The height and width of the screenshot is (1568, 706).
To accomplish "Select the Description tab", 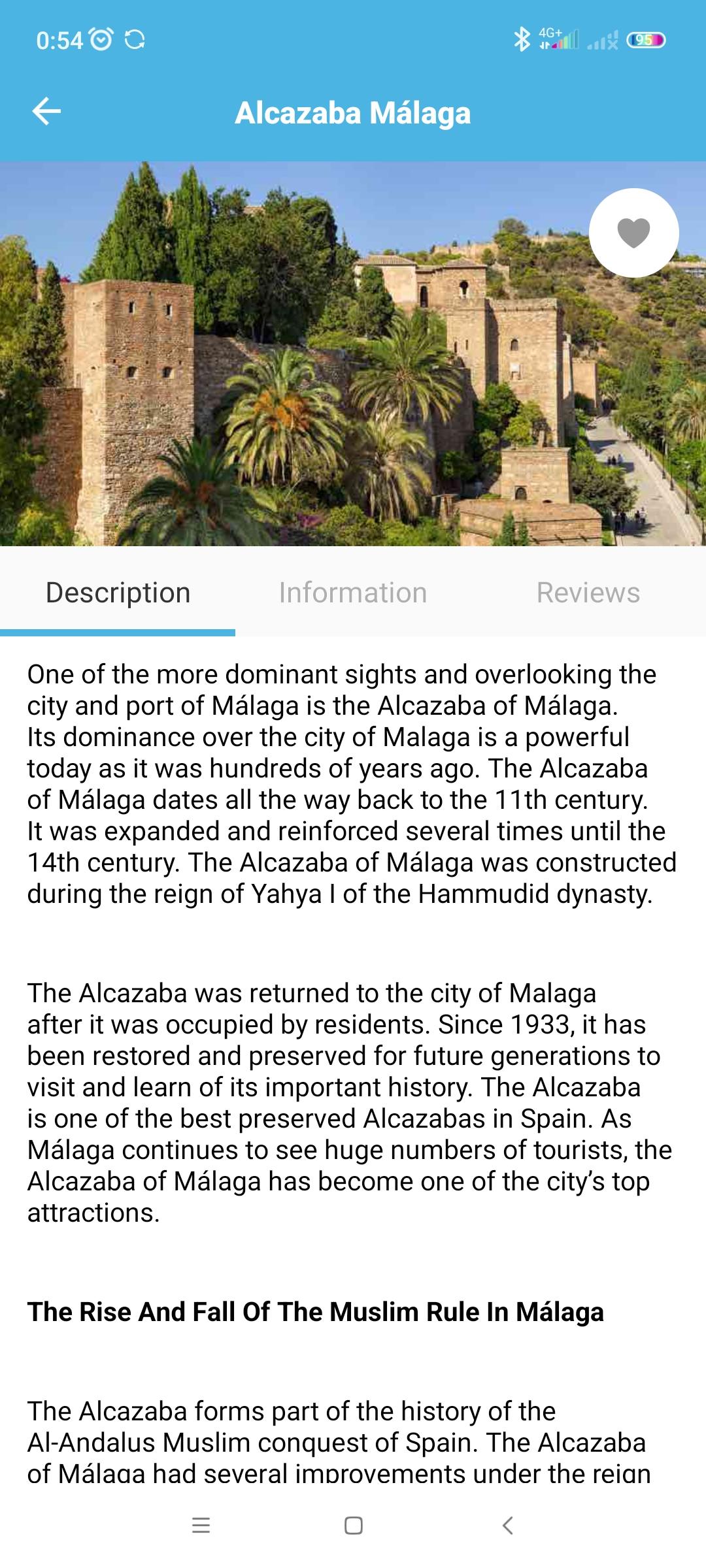I will [x=118, y=593].
